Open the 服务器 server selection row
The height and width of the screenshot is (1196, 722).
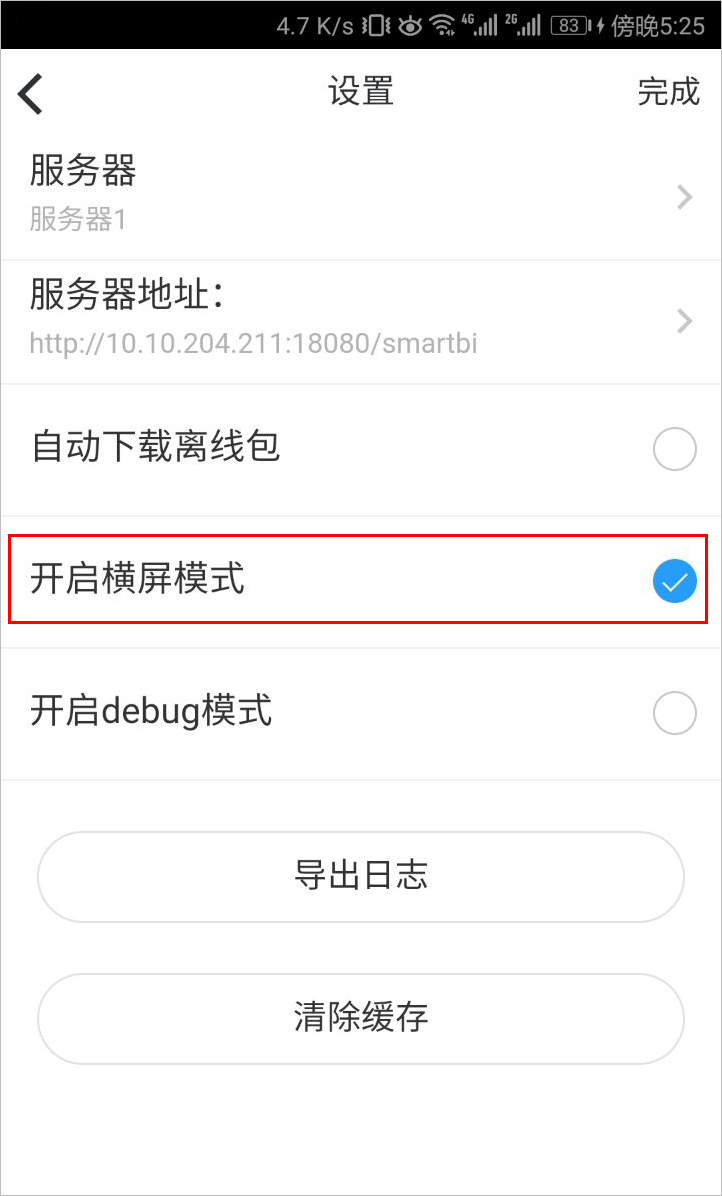[x=361, y=198]
